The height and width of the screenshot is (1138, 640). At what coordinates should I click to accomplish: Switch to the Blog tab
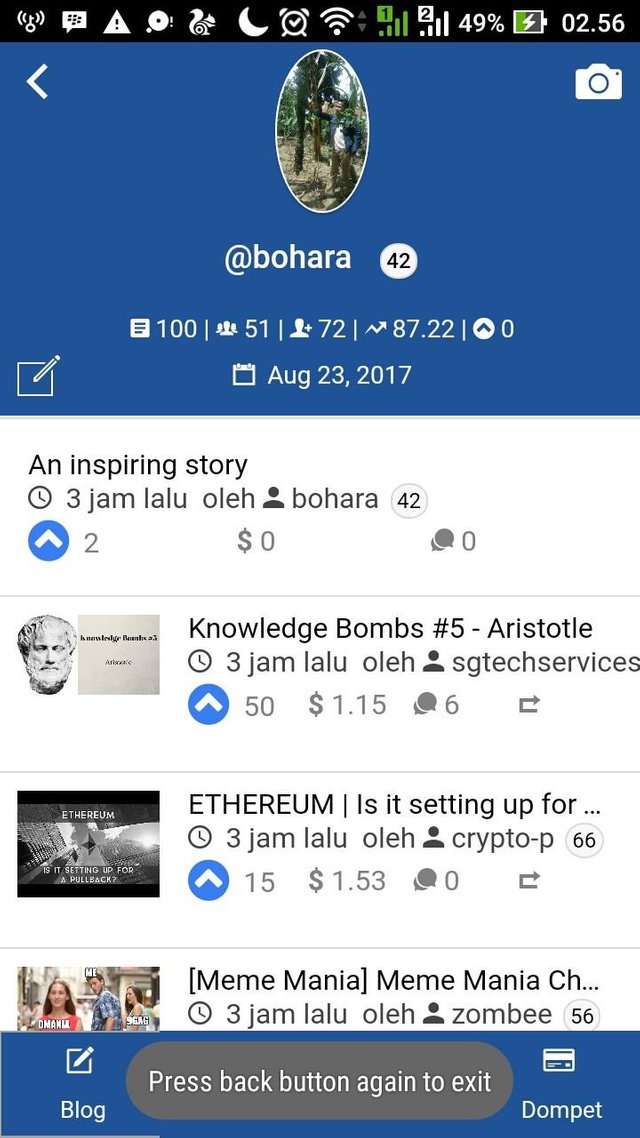81,1085
